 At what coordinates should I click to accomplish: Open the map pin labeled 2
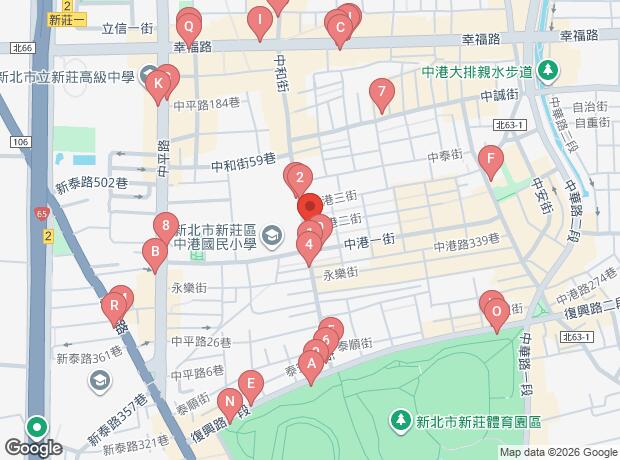click(x=299, y=178)
